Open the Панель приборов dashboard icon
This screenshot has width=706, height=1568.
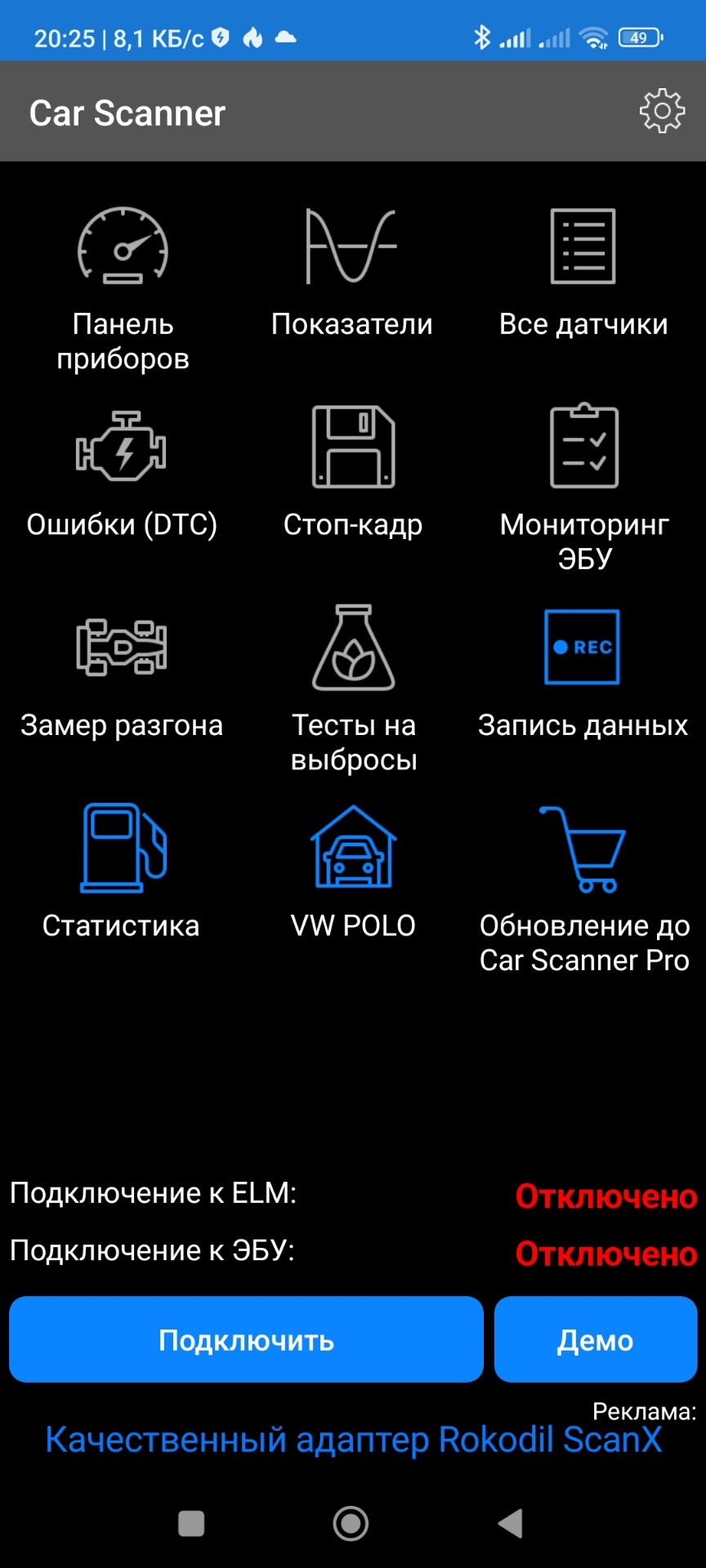tap(123, 249)
